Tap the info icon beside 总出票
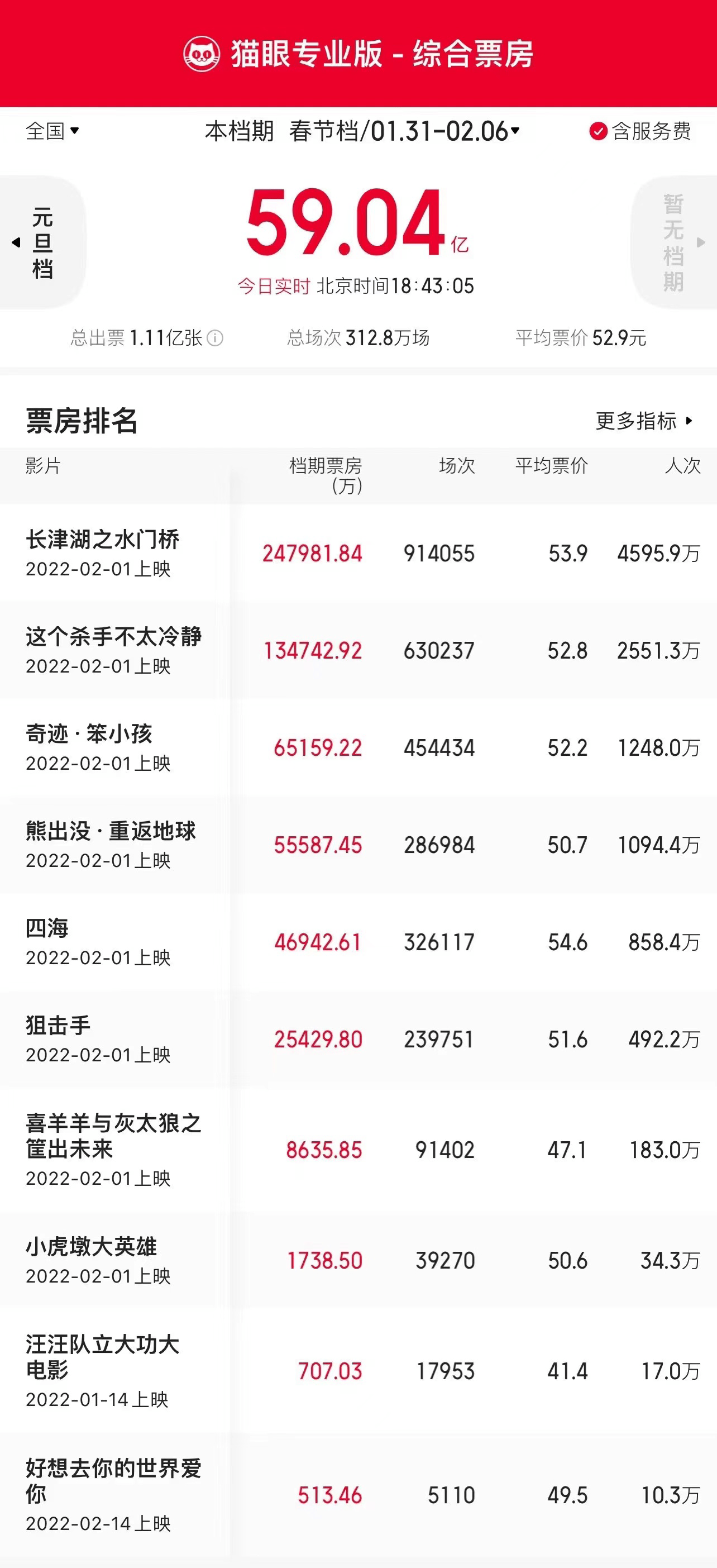Screen dimensions: 717x1568 coord(215,338)
